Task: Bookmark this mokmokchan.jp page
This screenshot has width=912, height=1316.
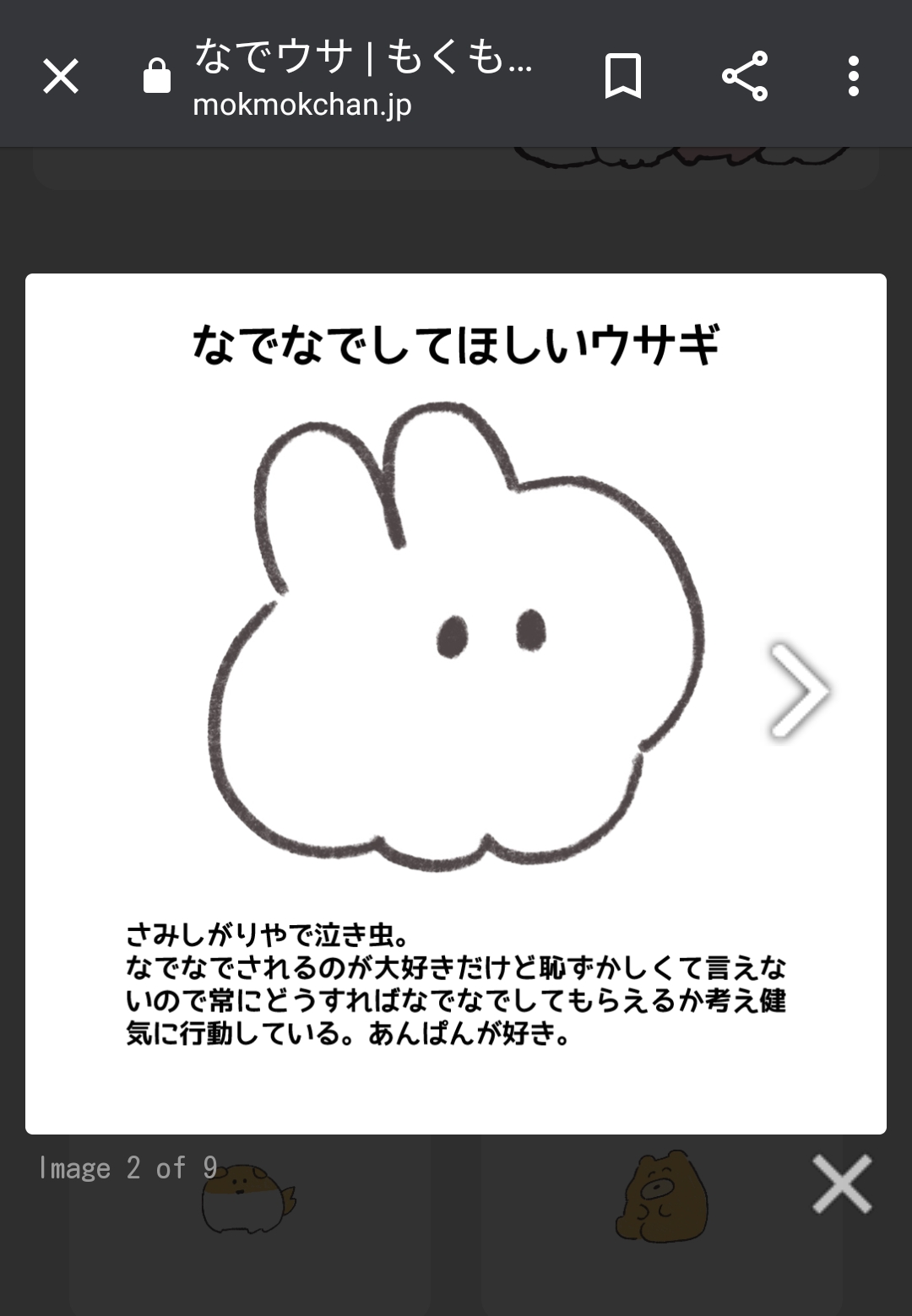Action: point(623,77)
